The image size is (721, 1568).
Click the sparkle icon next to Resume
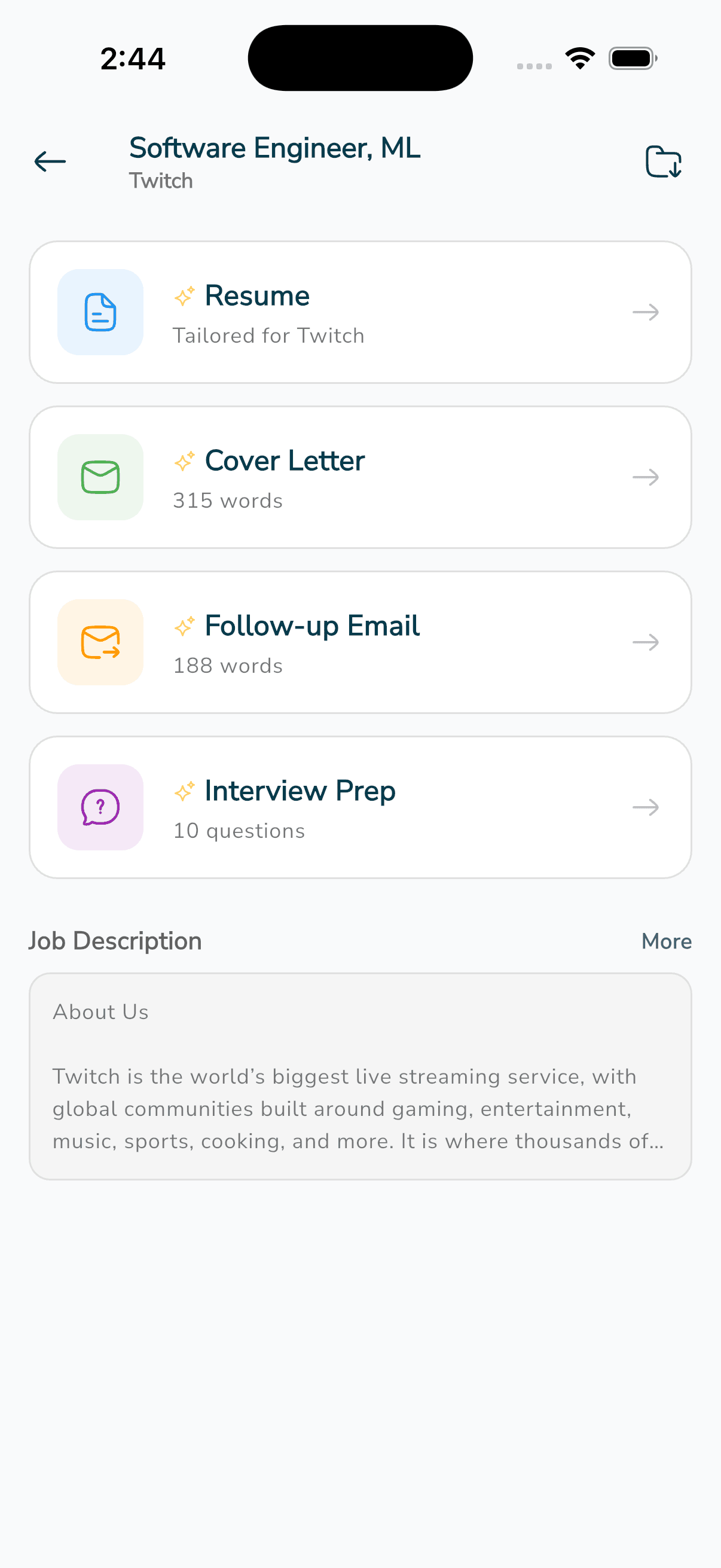184,297
